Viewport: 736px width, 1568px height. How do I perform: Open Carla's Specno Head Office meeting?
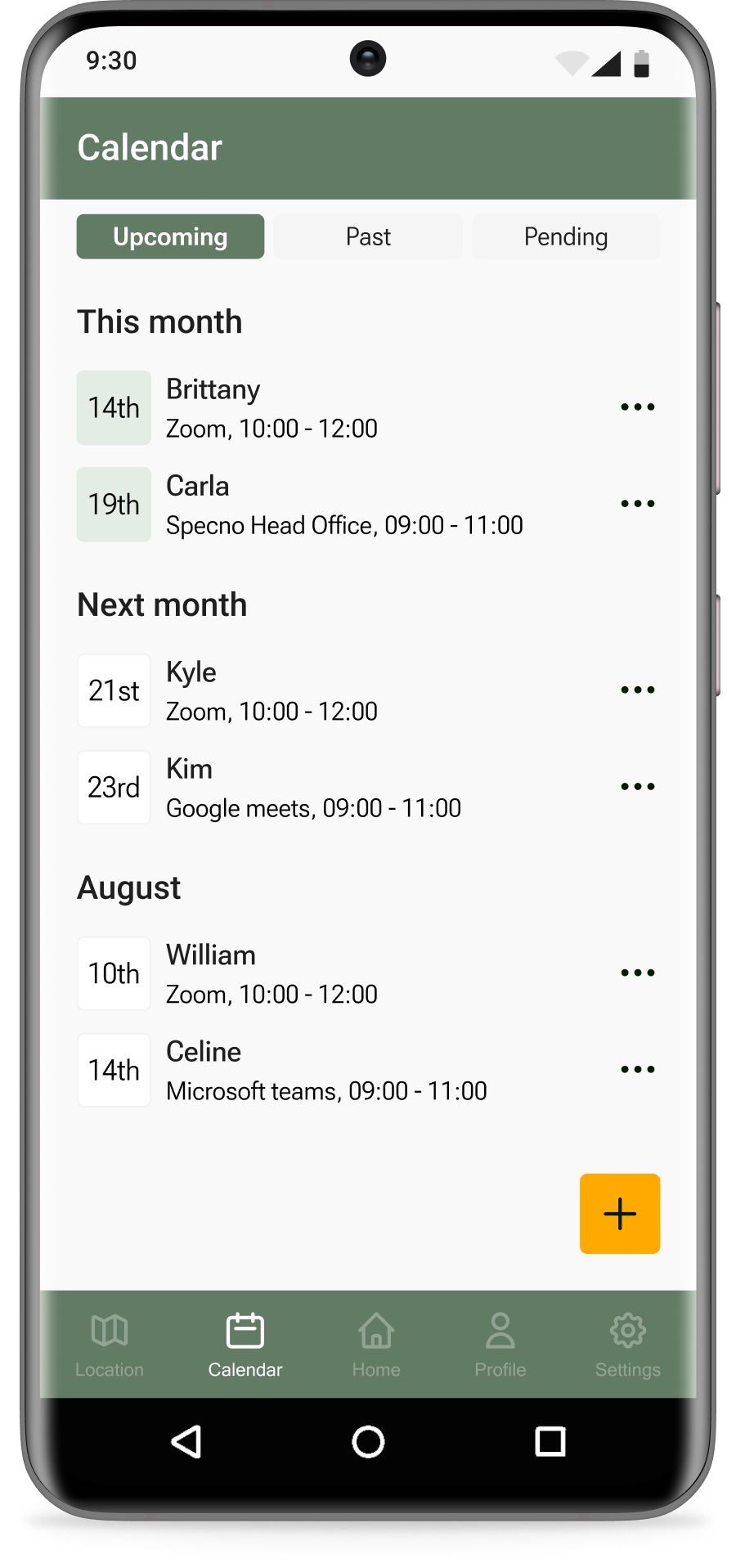click(343, 505)
